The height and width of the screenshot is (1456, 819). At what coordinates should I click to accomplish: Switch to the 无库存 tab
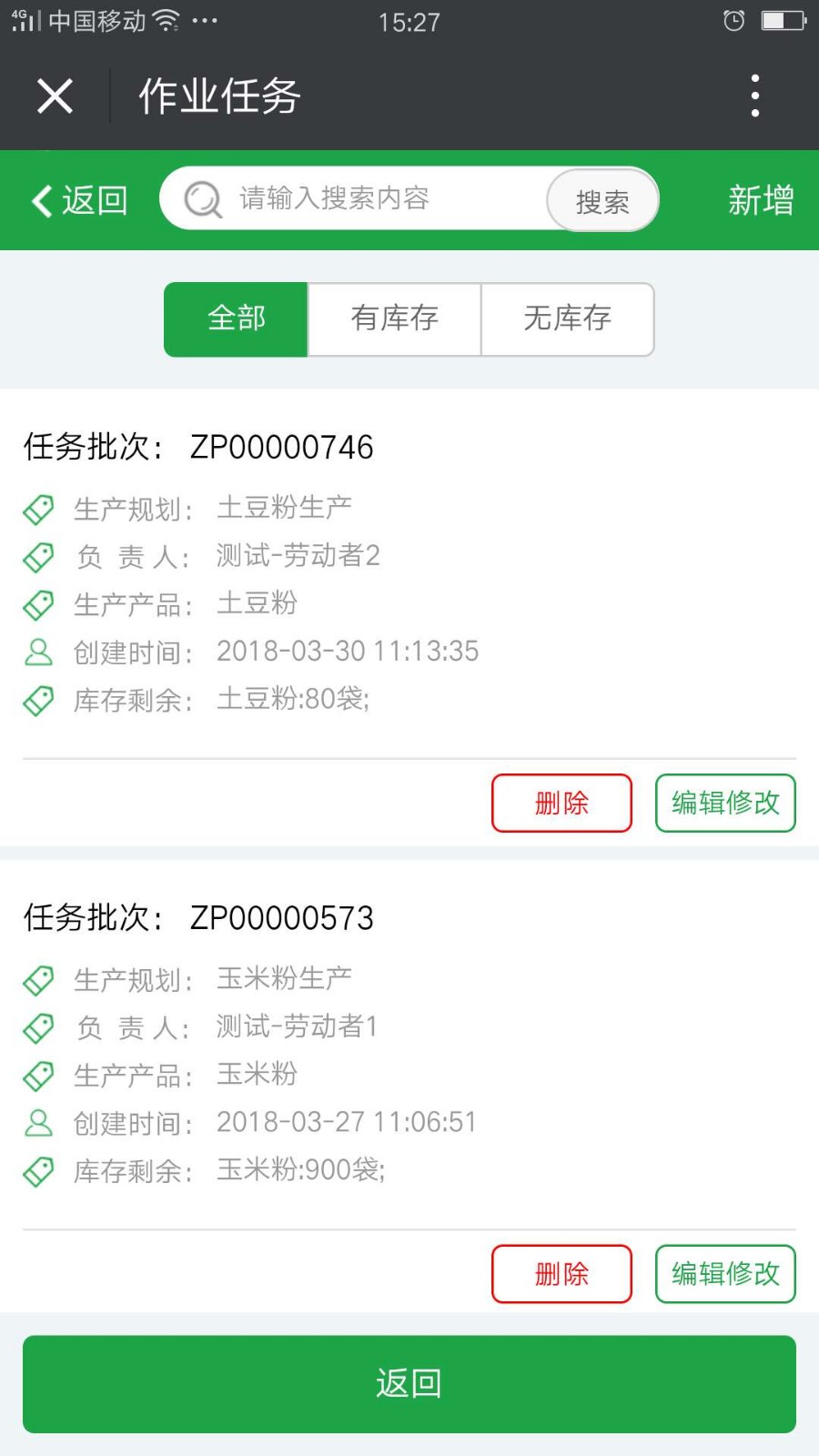567,318
